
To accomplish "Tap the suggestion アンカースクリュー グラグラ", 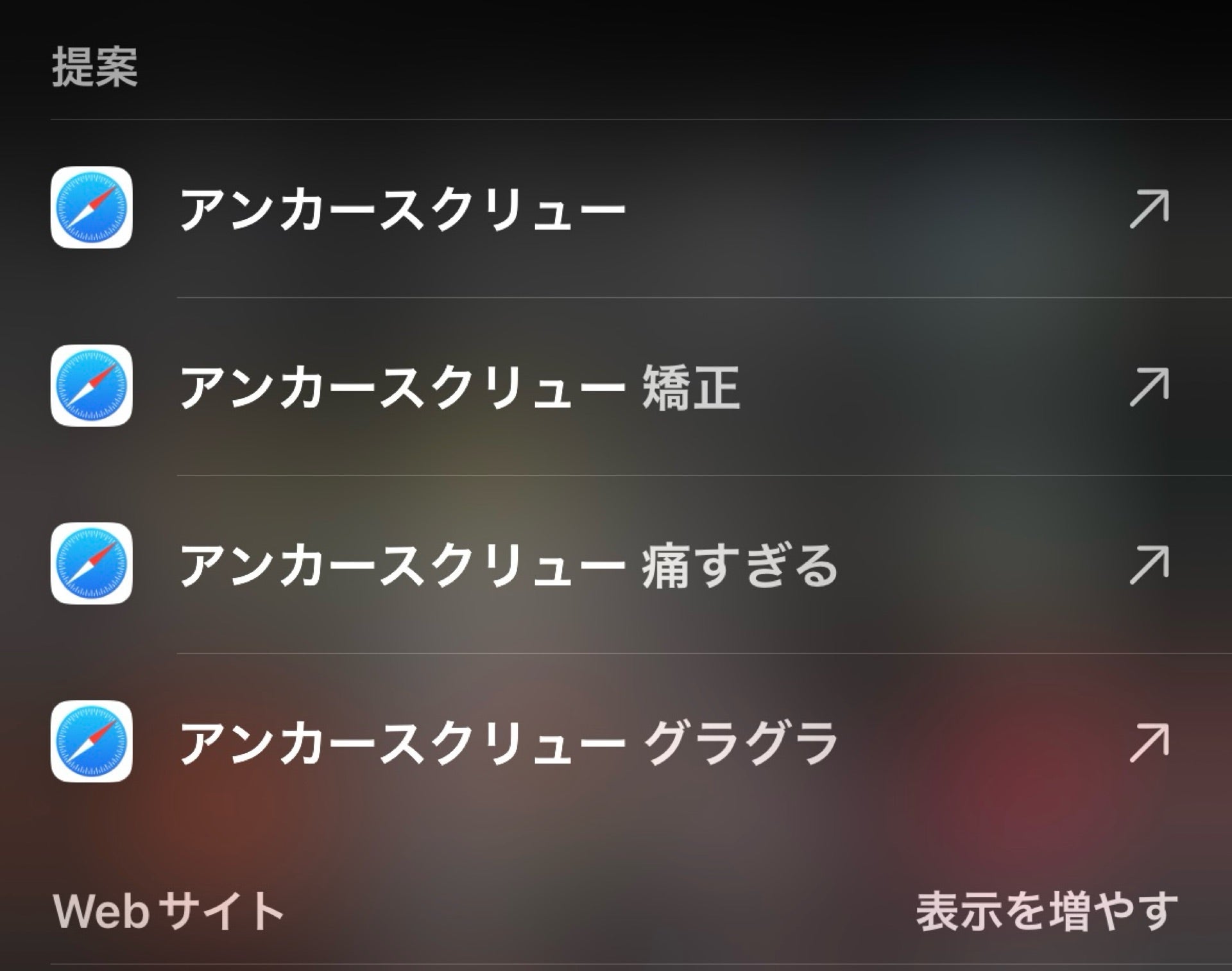I will (508, 743).
